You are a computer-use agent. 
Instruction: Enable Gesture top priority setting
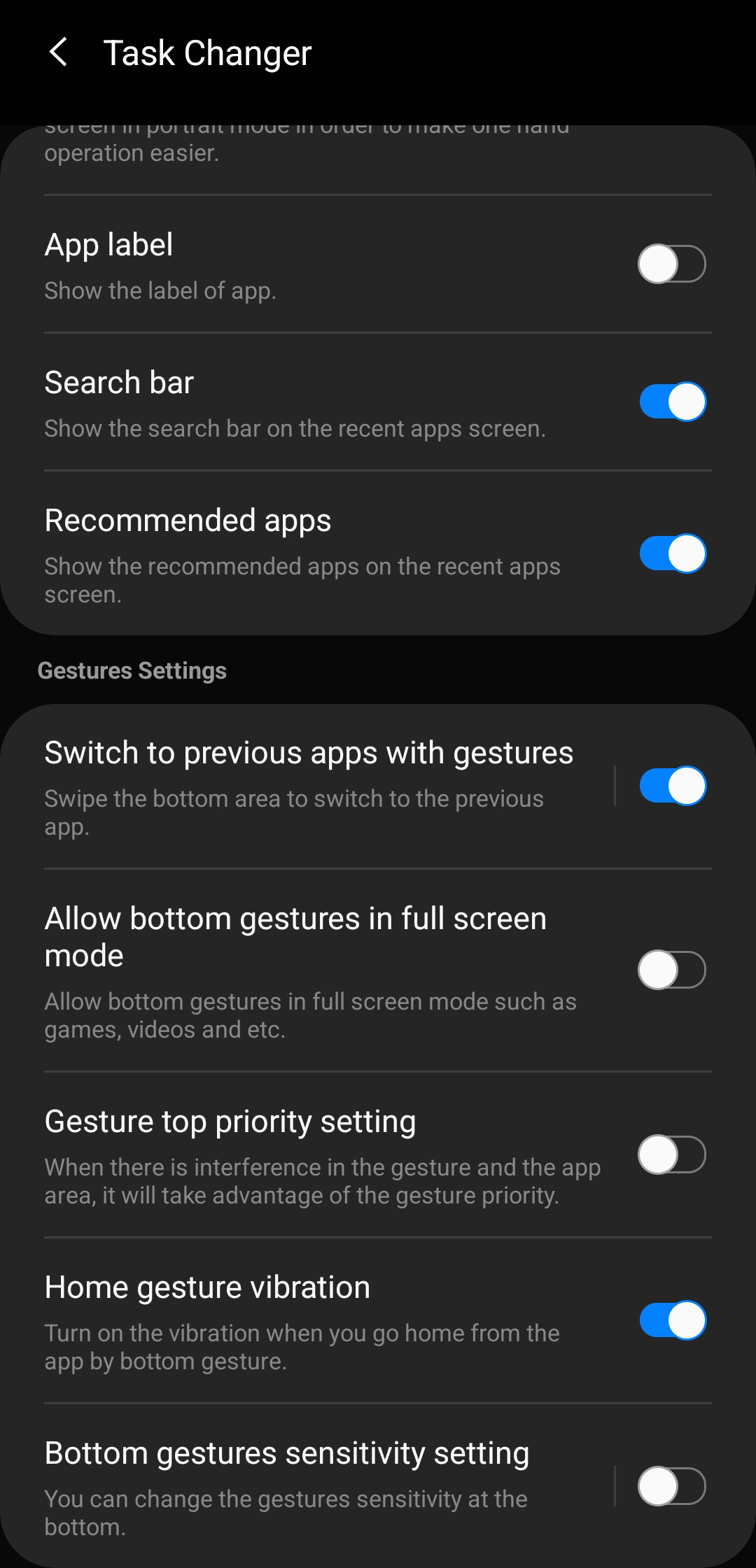click(671, 1154)
